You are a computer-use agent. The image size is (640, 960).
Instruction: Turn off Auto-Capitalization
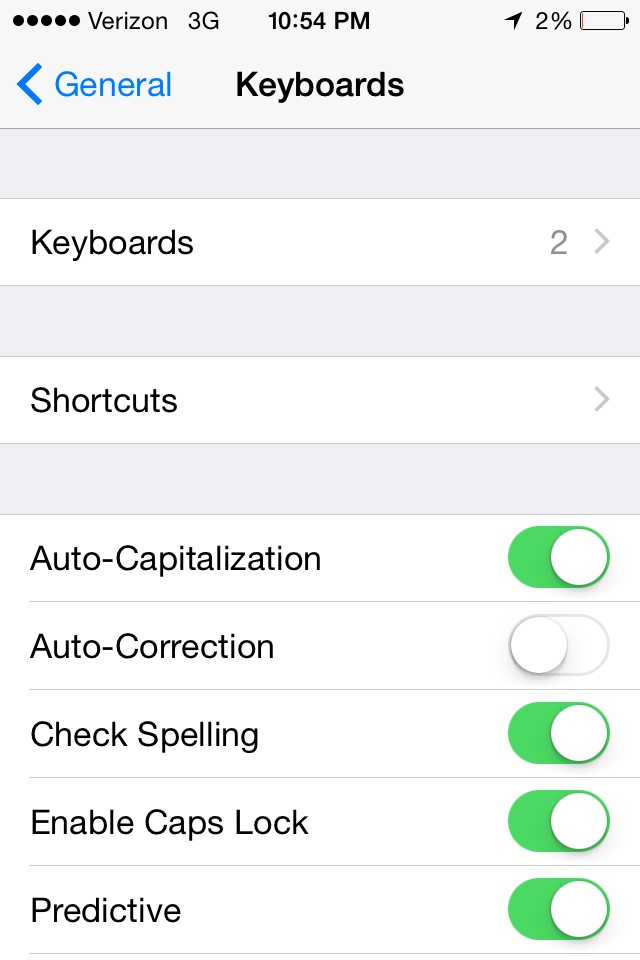tap(559, 558)
